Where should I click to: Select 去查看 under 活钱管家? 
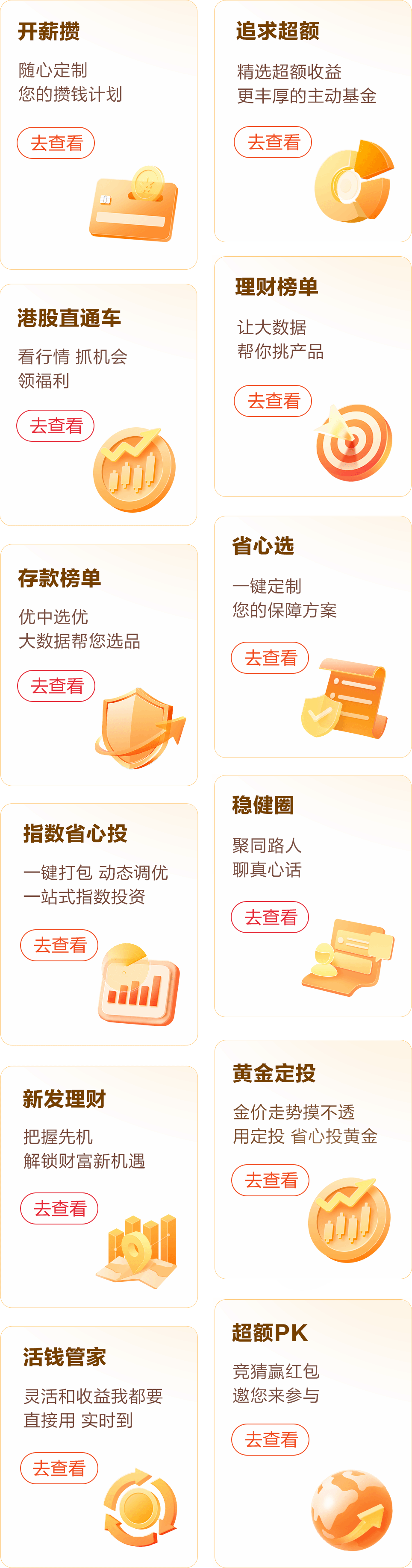point(59,1468)
